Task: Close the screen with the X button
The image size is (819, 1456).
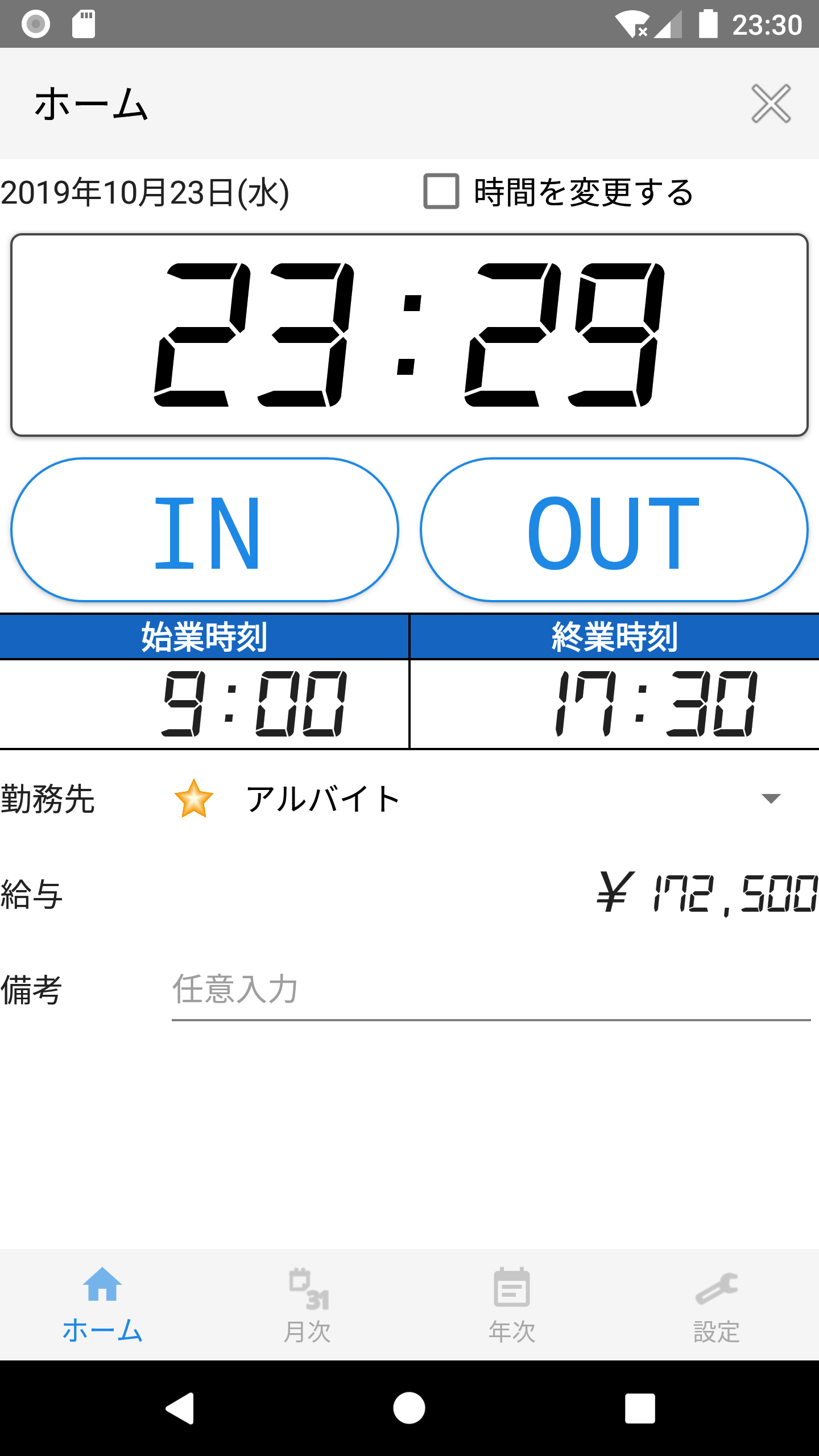Action: tap(772, 104)
